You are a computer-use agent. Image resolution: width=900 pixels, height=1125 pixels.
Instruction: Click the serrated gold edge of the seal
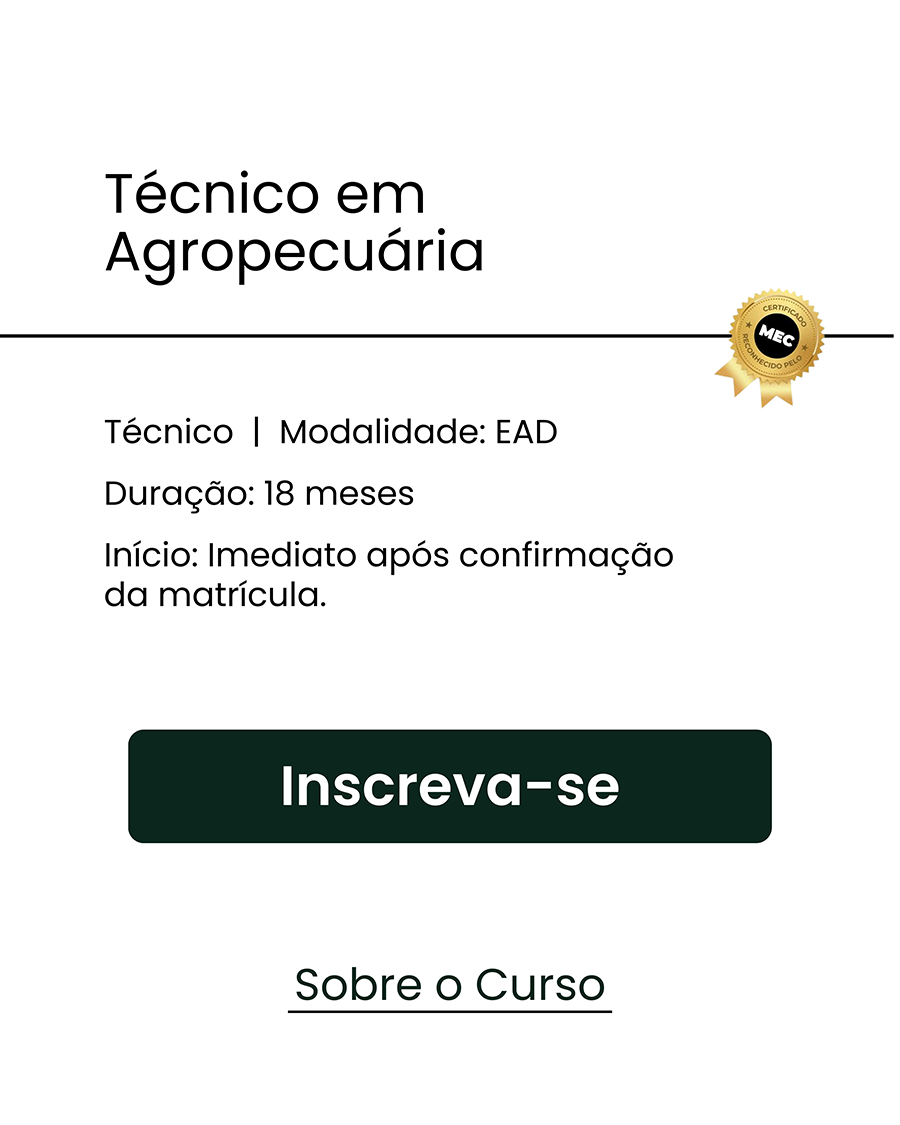pyautogui.click(x=777, y=290)
